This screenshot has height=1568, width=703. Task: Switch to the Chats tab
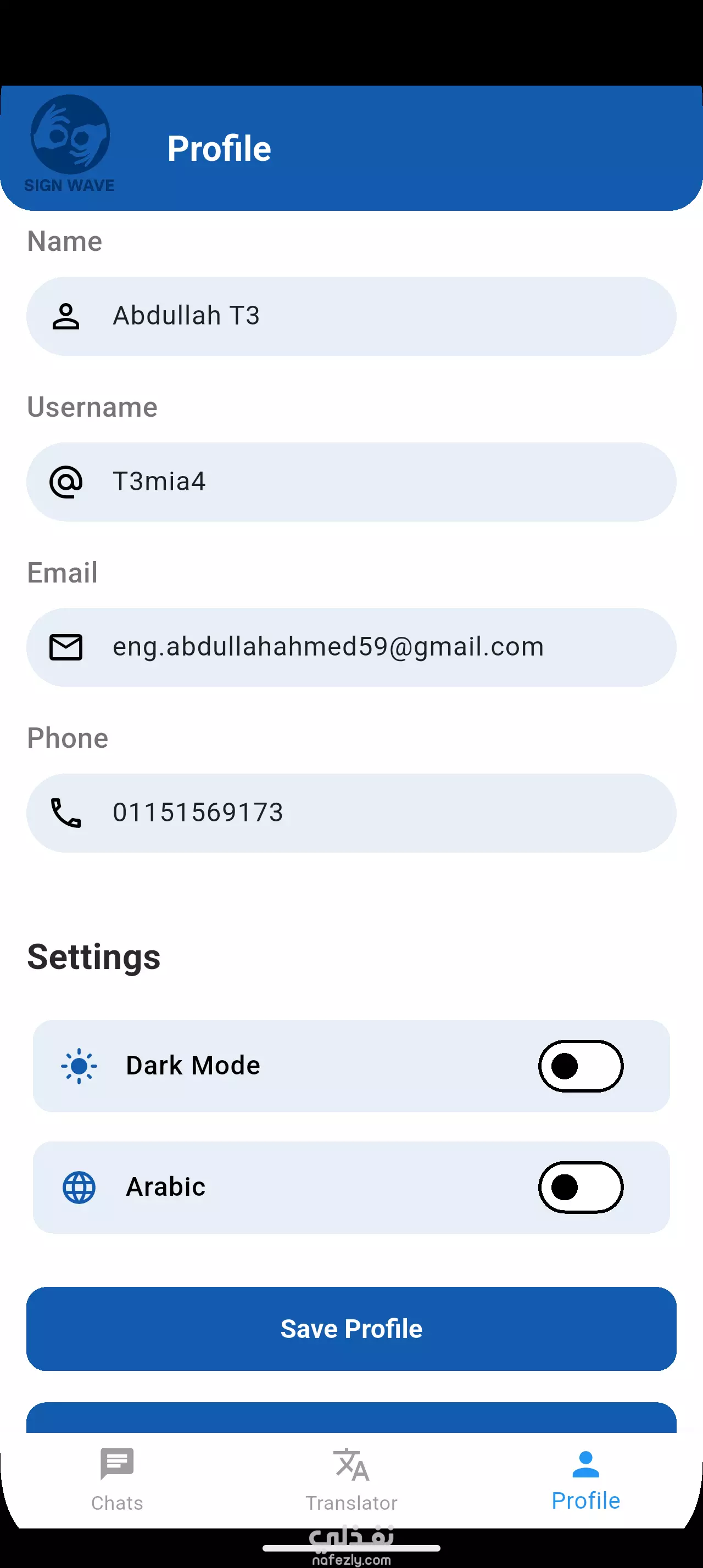point(117,1479)
